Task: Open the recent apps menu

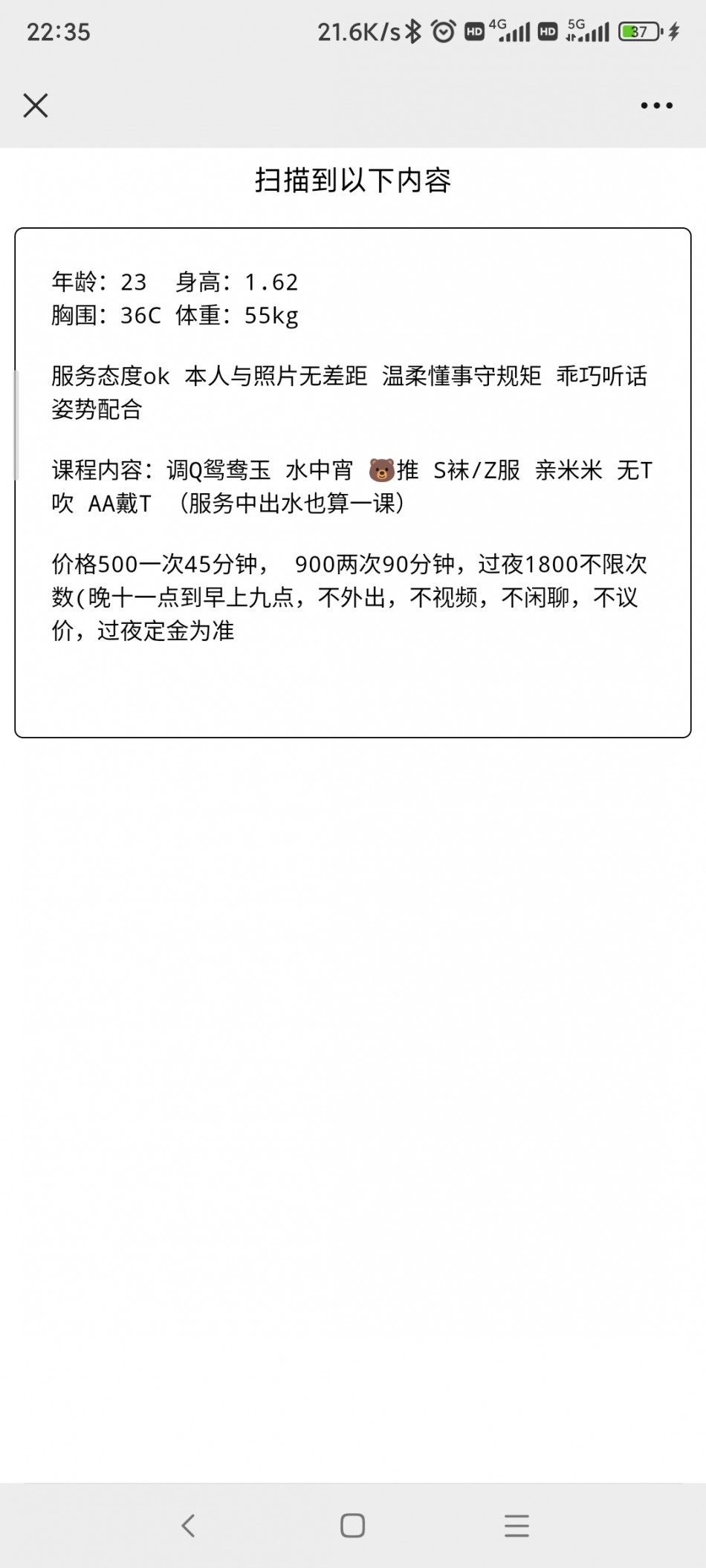Action: coord(516,1526)
